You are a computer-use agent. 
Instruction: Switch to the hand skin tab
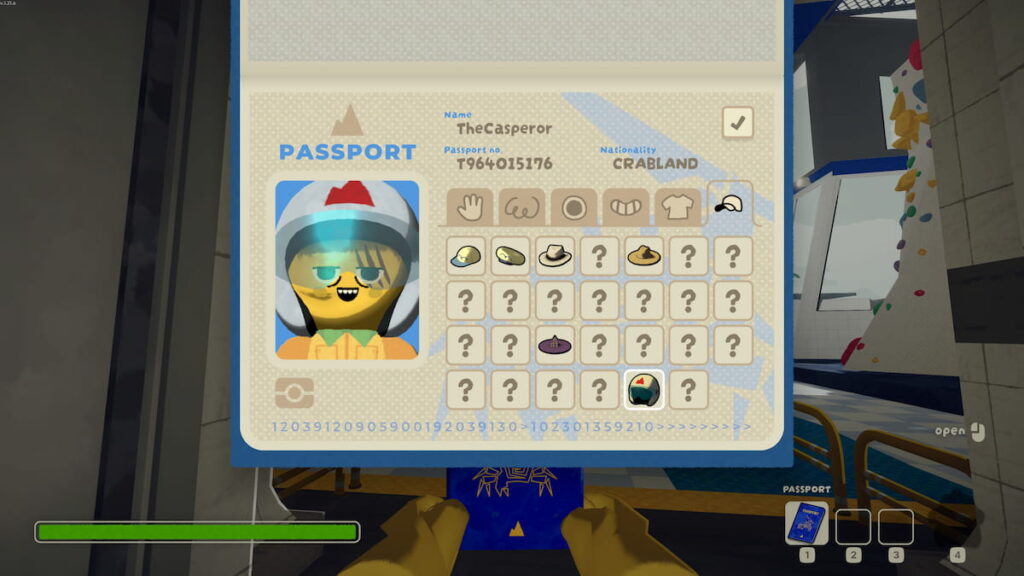pos(469,207)
